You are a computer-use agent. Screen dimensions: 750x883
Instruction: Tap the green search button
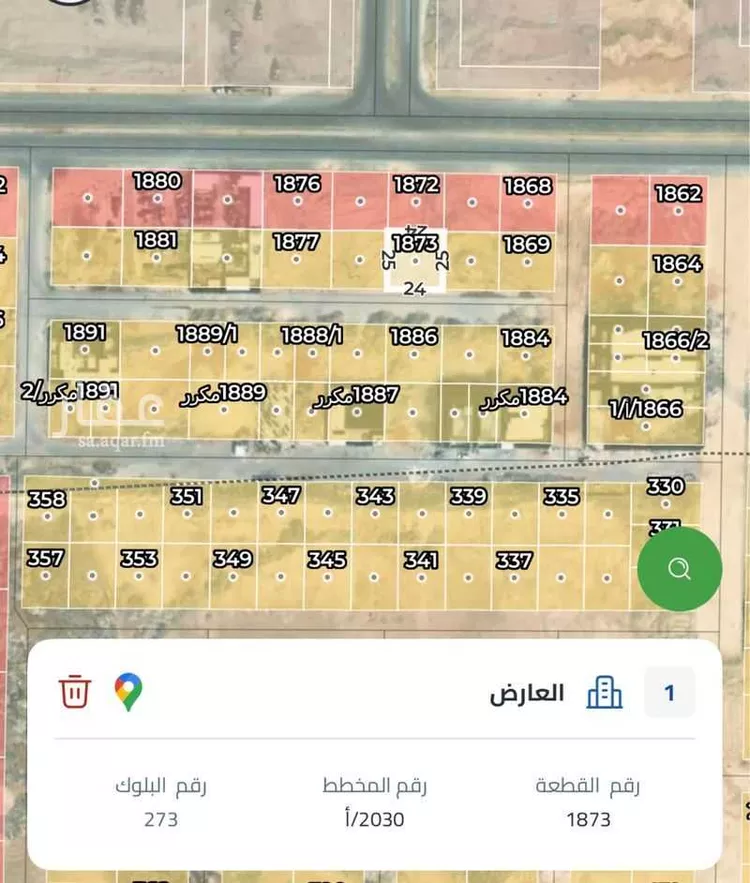coord(679,568)
